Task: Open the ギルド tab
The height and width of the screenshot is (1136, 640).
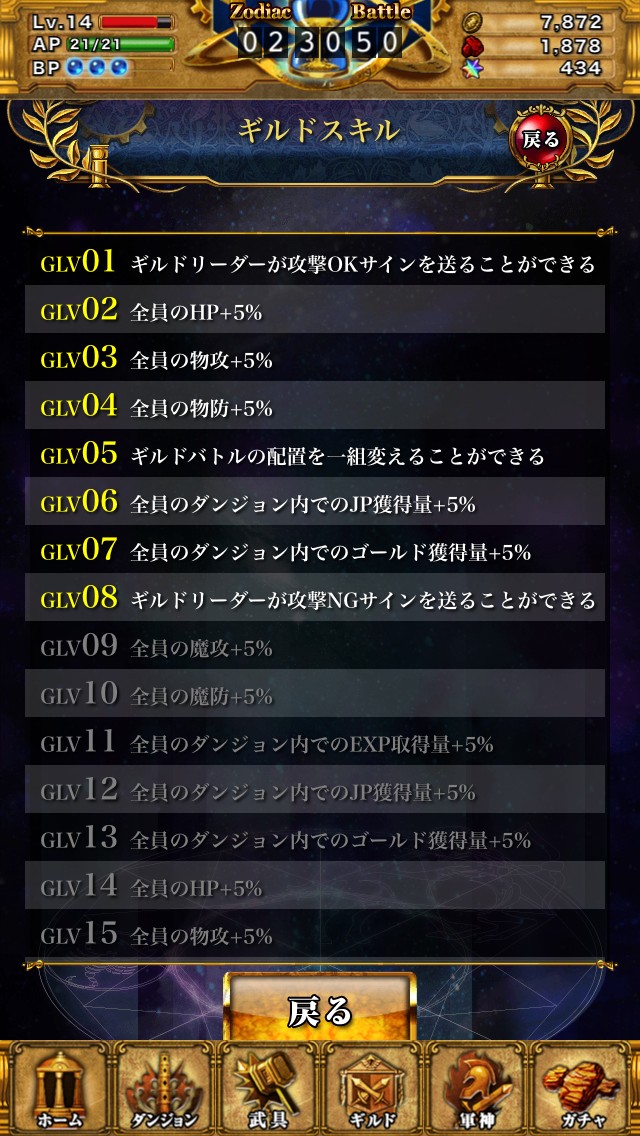Action: click(x=373, y=1088)
